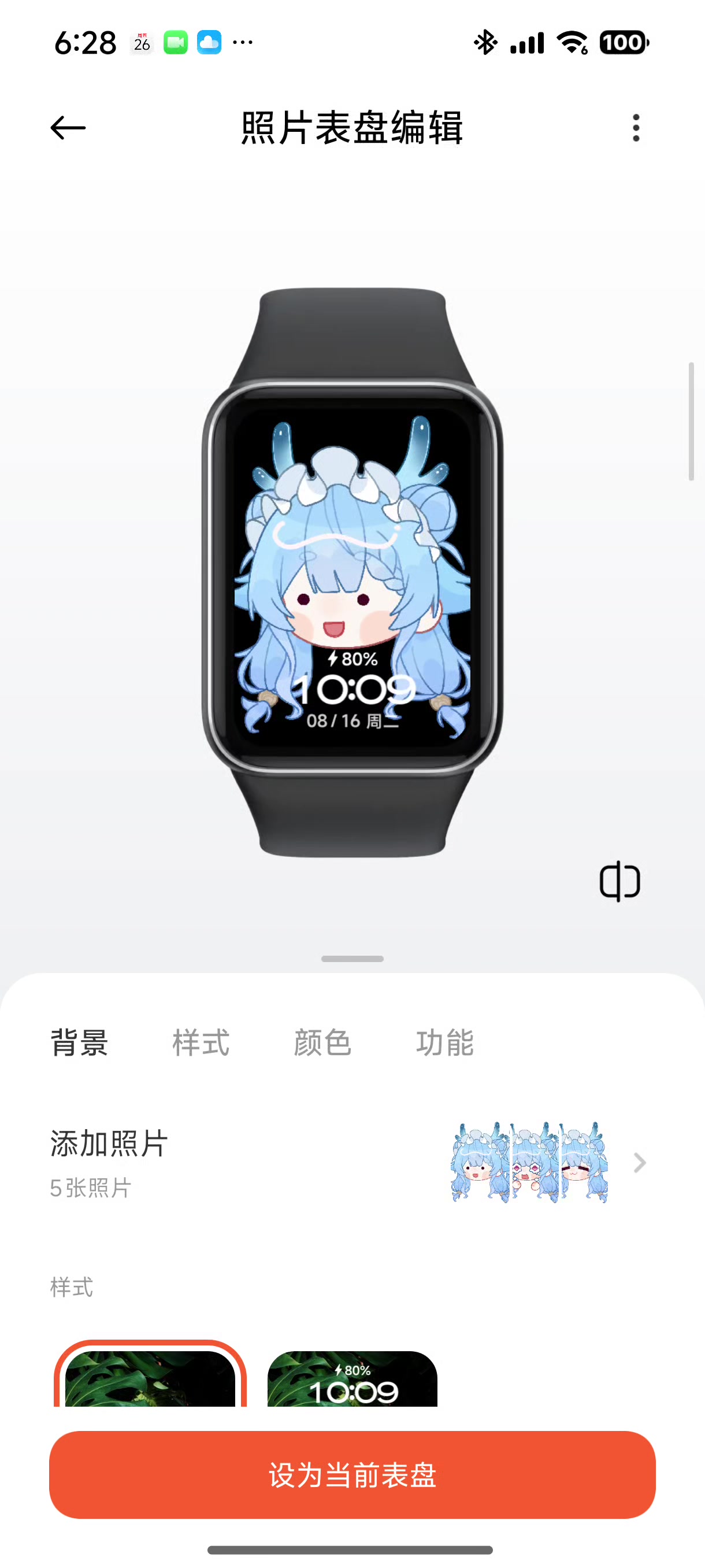Open the 功能 tab
Image resolution: width=705 pixels, height=1568 pixels.
tap(444, 1042)
